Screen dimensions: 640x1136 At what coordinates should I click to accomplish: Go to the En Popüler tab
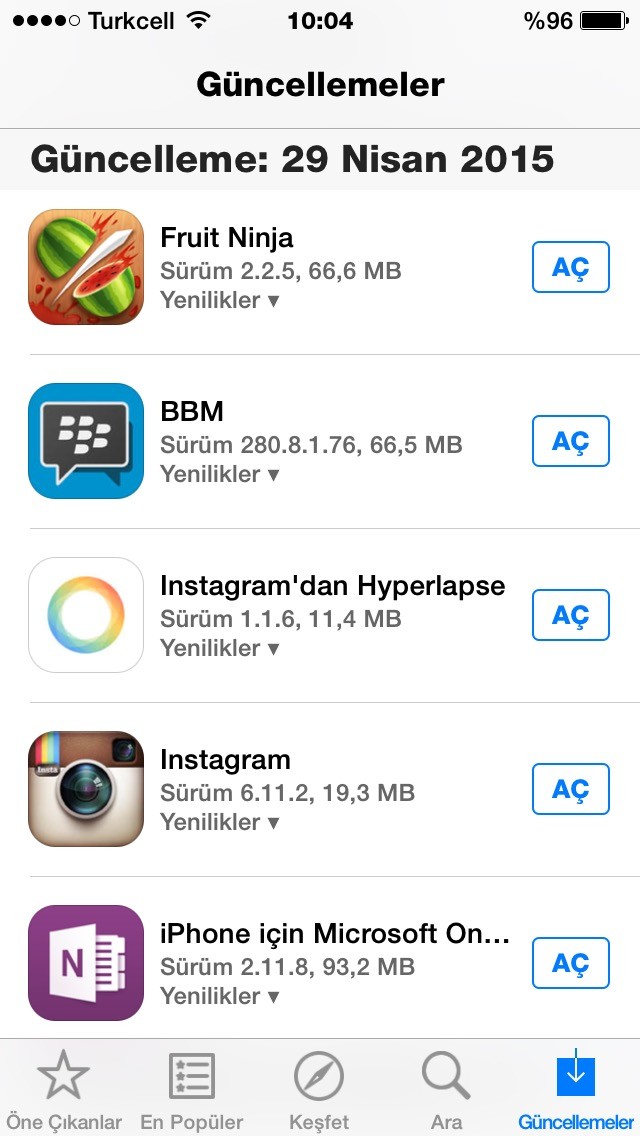(191, 1090)
